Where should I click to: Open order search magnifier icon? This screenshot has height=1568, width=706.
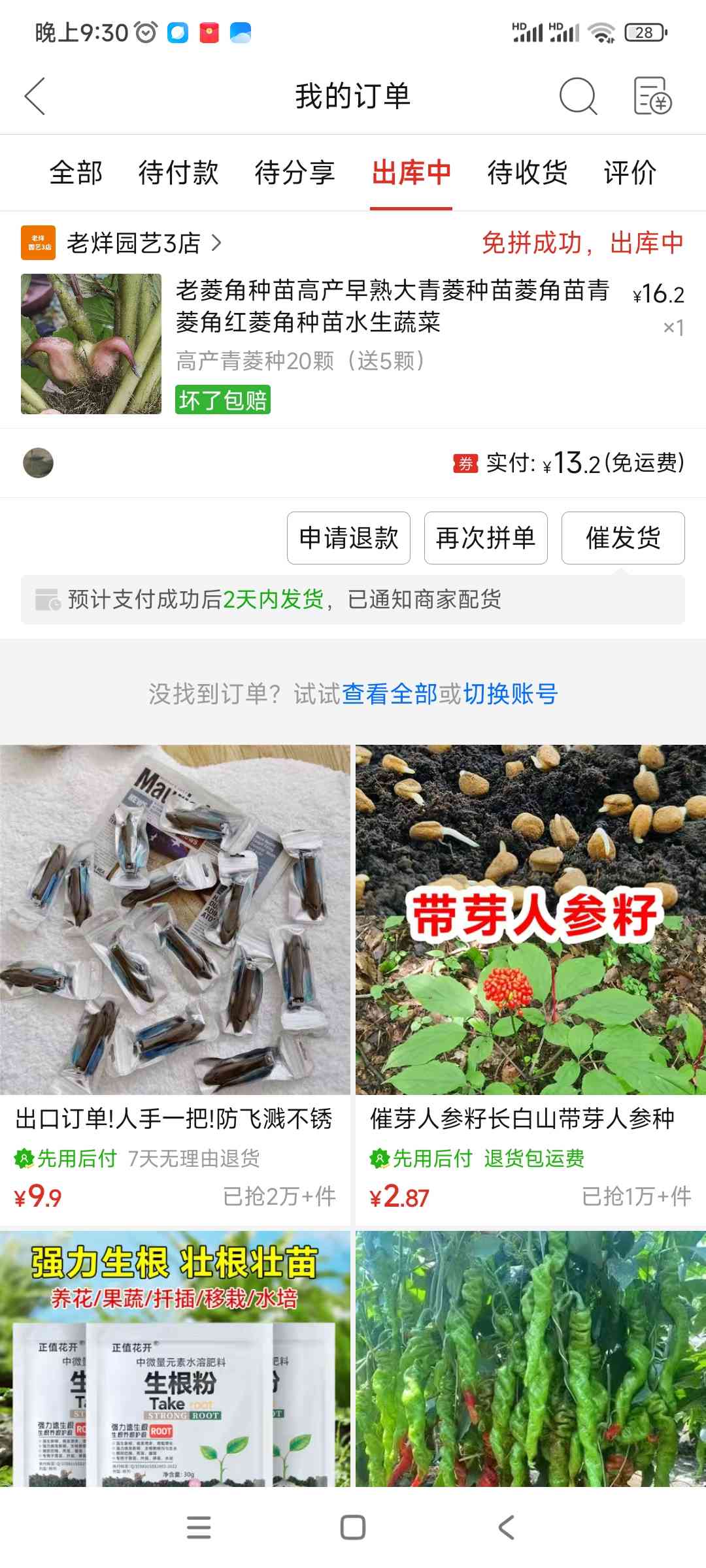click(x=578, y=96)
